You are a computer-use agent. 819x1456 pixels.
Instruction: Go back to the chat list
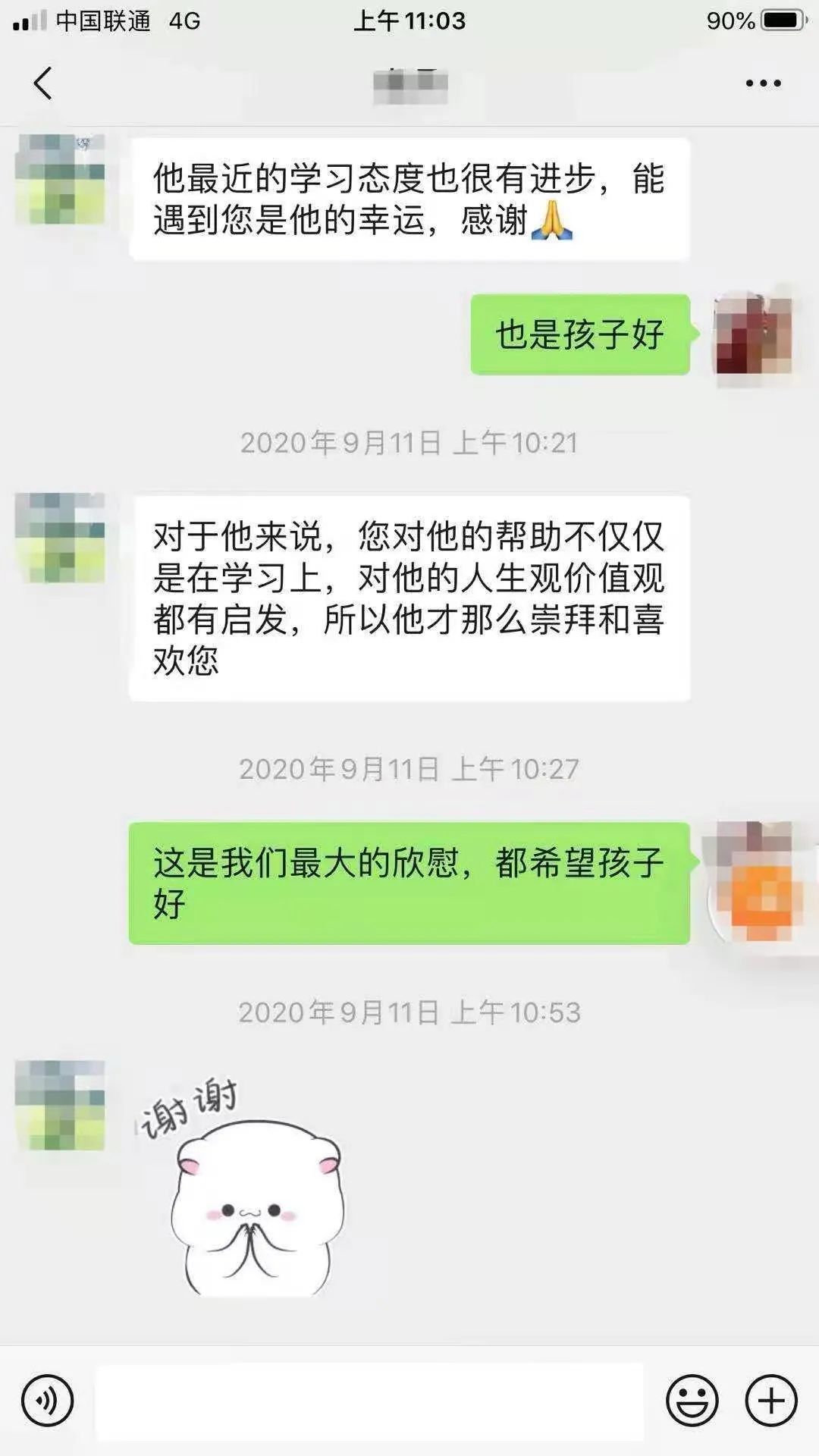pos(43,83)
